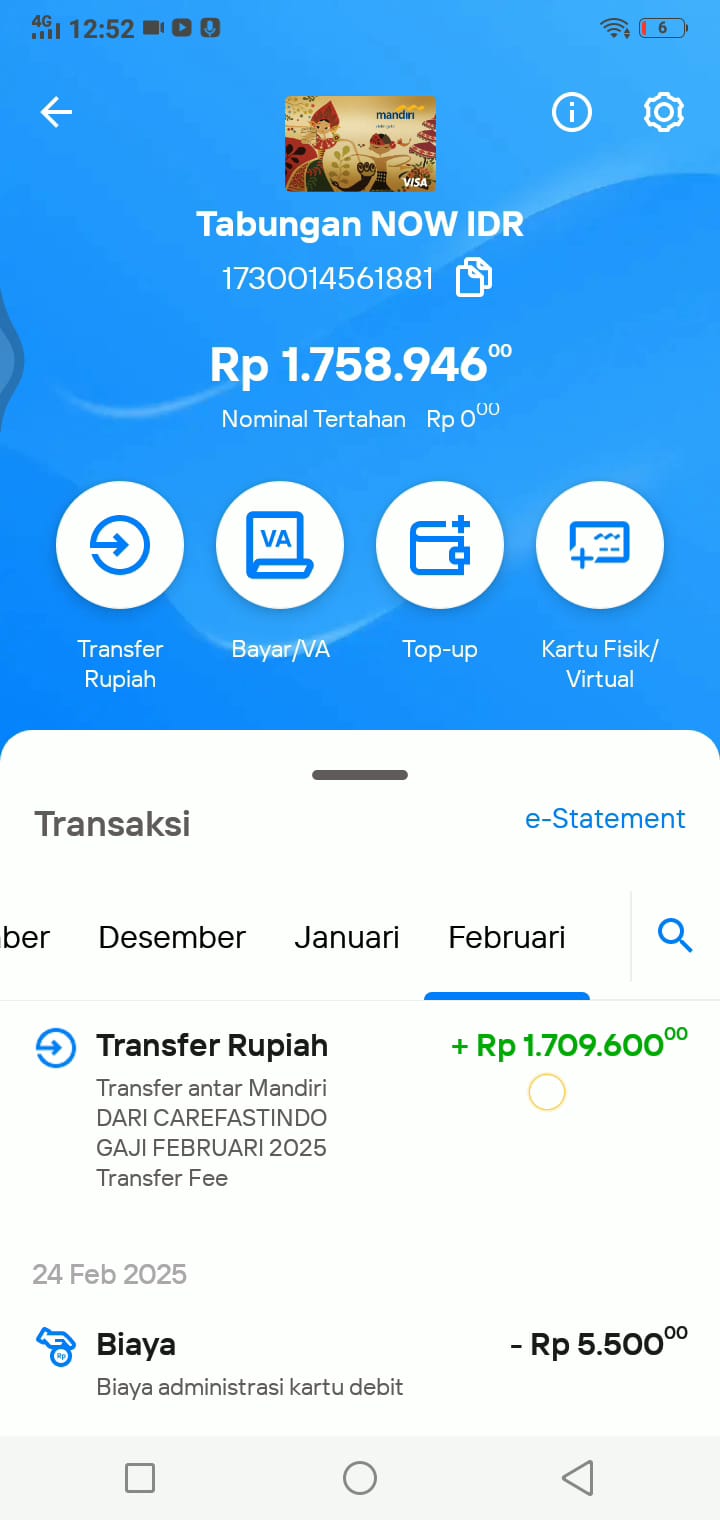Open the Transfer Rupiah +Rp 1.709.600 transaction
This screenshot has height=1520, width=720.
[360, 1110]
